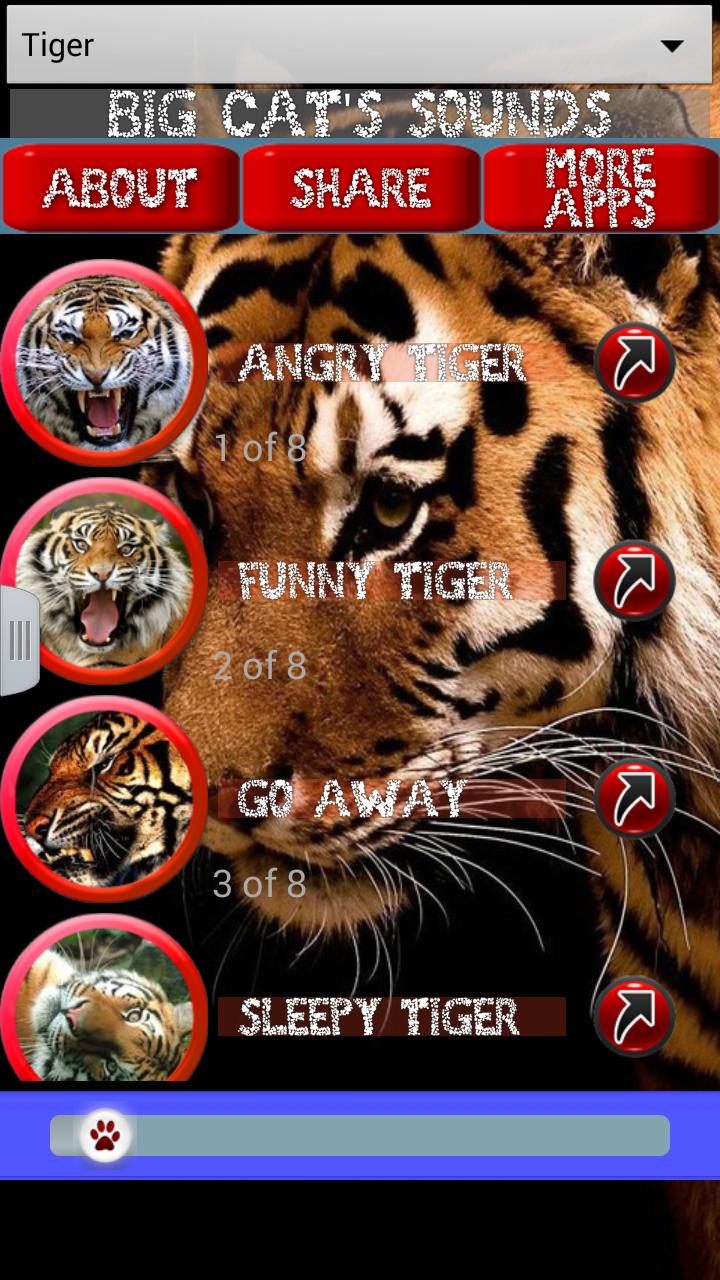Open the Tiger animal dropdown
The height and width of the screenshot is (1280, 720).
click(360, 45)
